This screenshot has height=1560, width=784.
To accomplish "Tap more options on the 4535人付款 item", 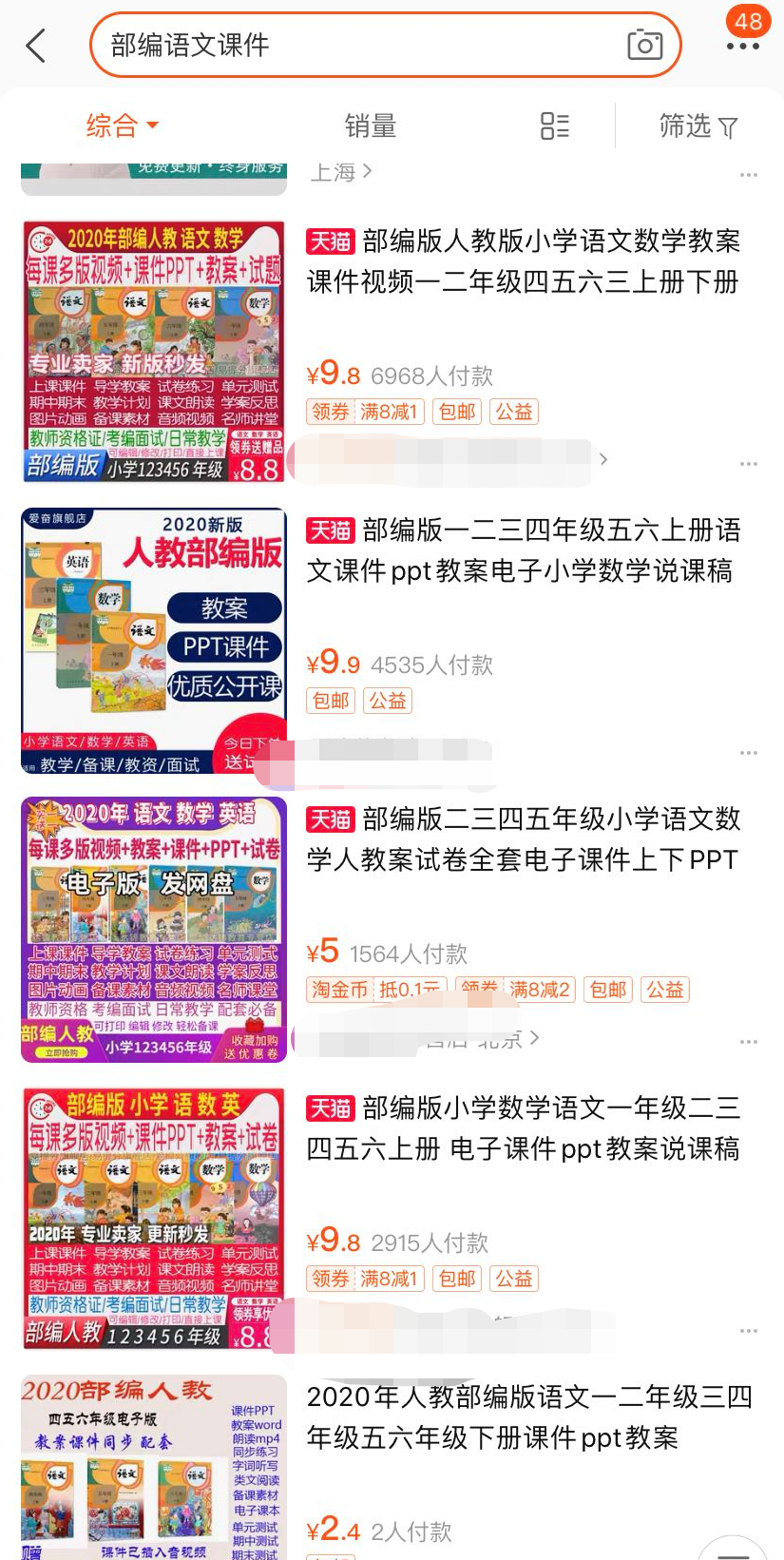I will [x=749, y=753].
